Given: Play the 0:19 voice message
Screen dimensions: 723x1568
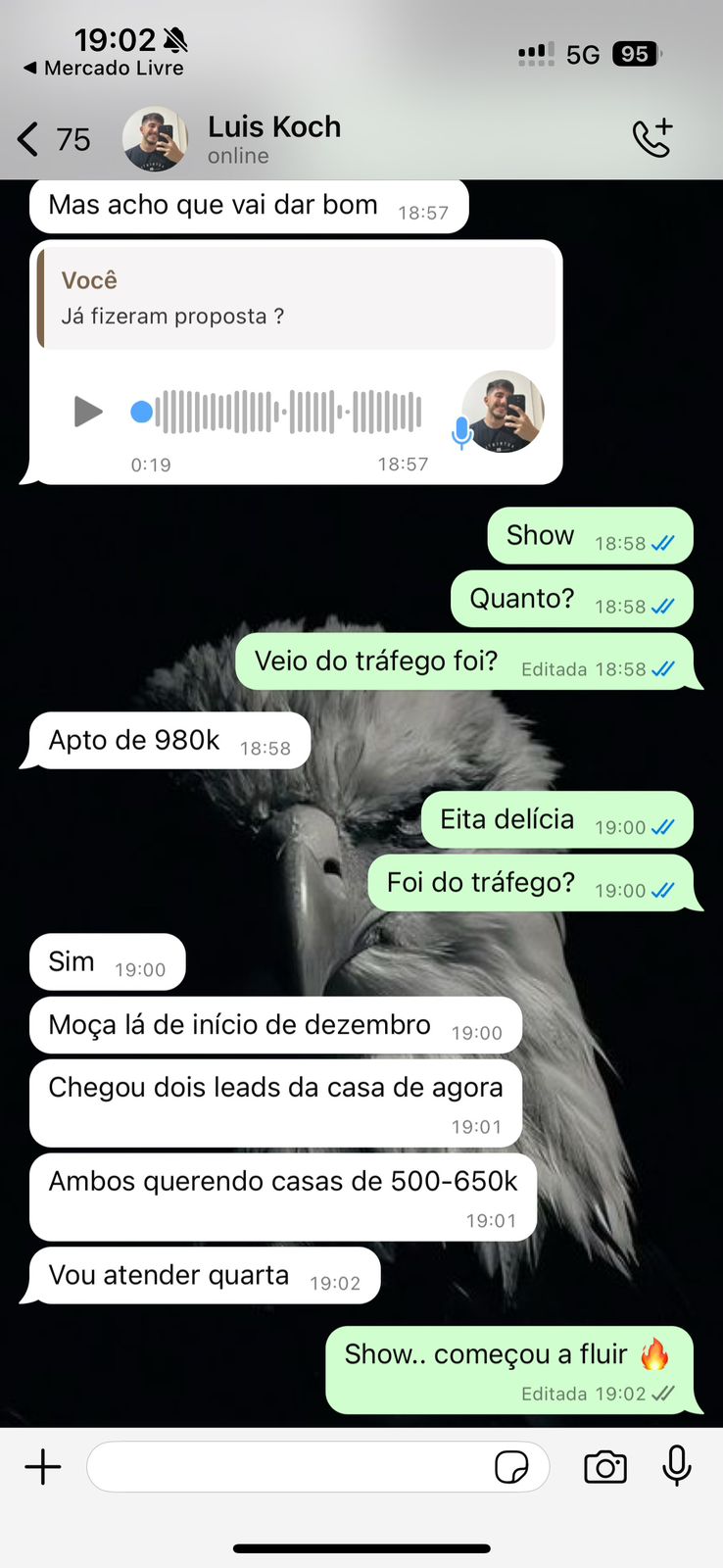Looking at the screenshot, I should pos(88,412).
